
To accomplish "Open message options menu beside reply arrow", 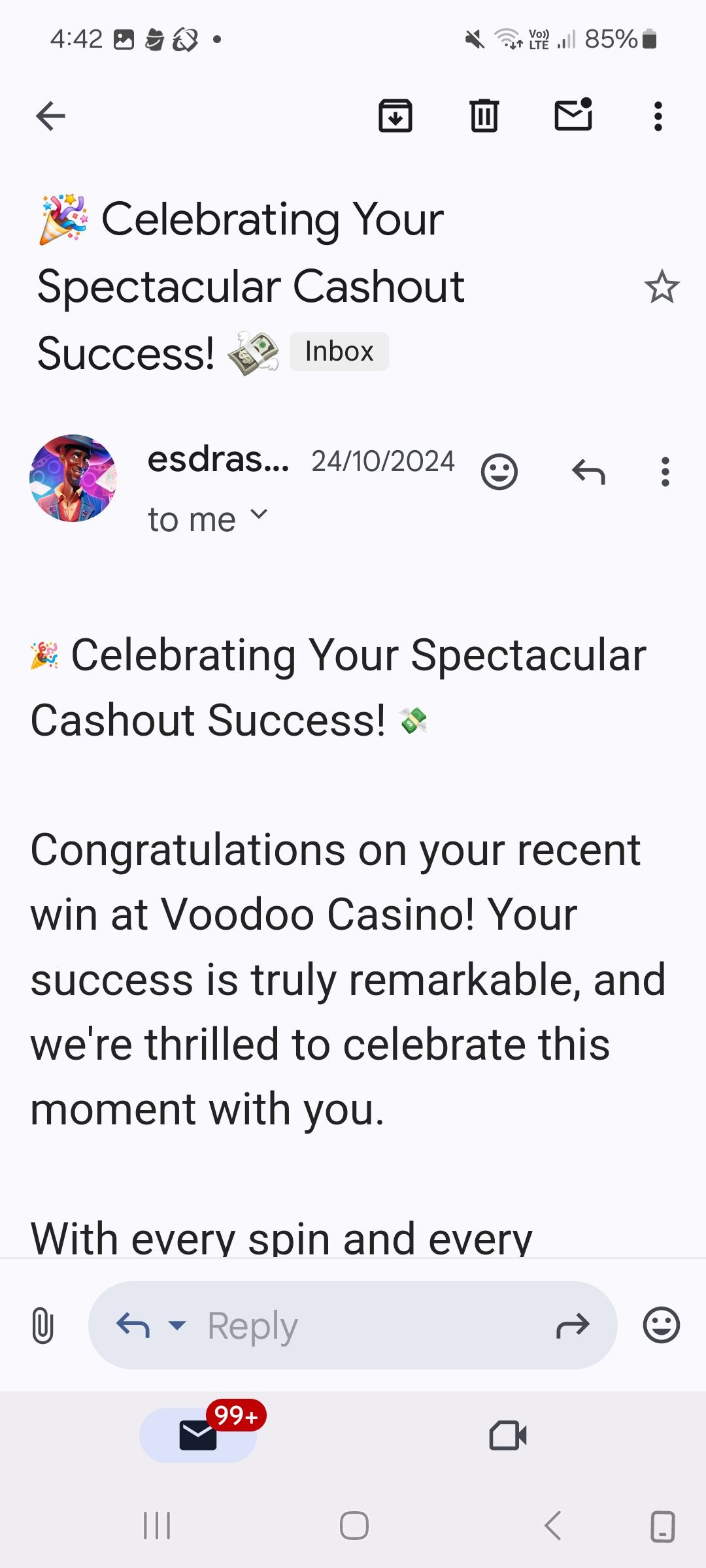I will coord(665,472).
